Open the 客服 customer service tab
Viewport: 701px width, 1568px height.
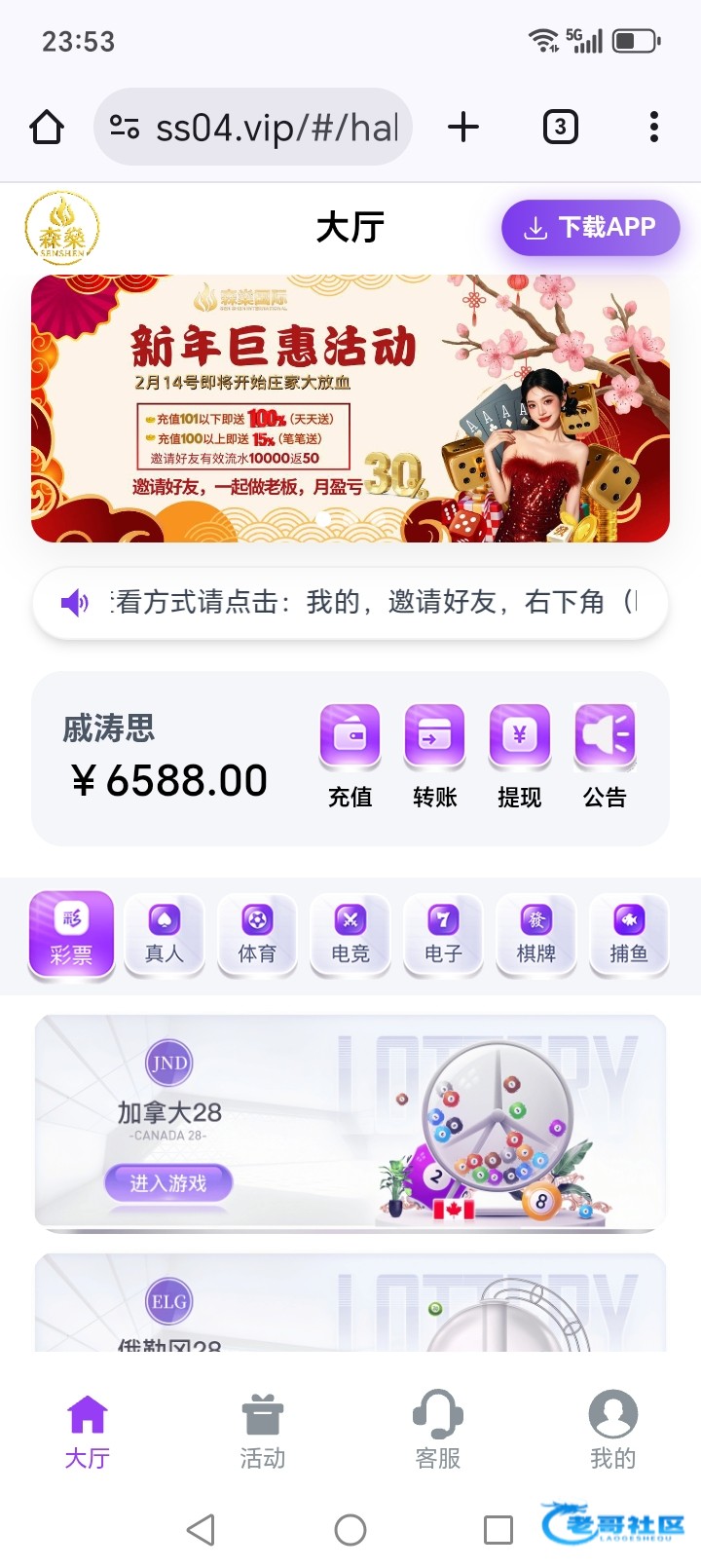coord(438,1431)
